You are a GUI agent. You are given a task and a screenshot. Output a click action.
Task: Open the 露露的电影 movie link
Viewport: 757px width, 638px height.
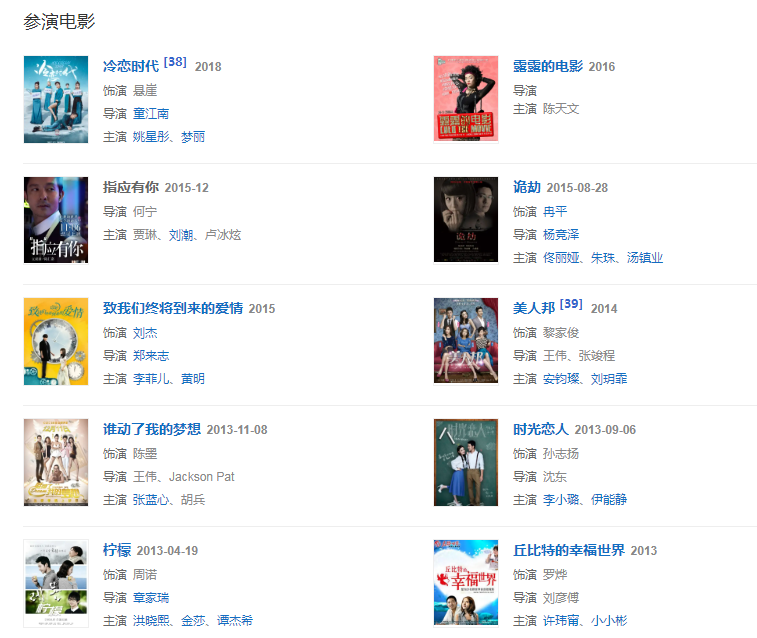coord(547,66)
